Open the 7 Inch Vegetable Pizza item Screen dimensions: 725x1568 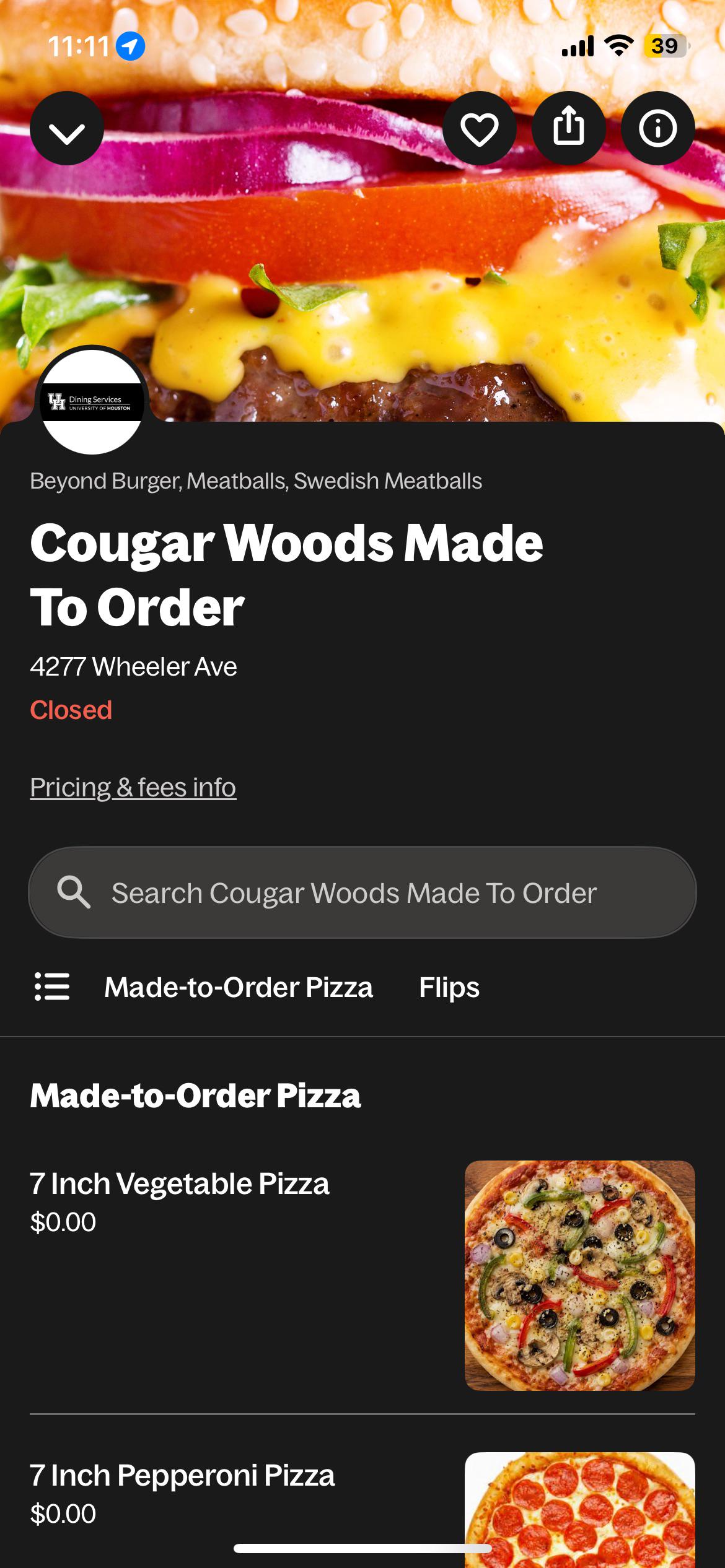pos(362,1275)
